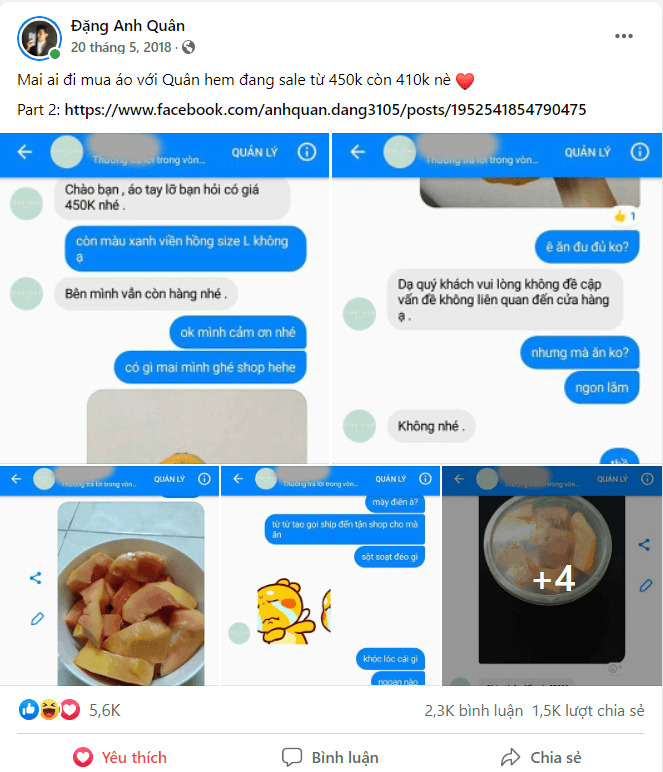Share the post via Chia sẻ
The width and height of the screenshot is (663, 772).
(x=541, y=757)
